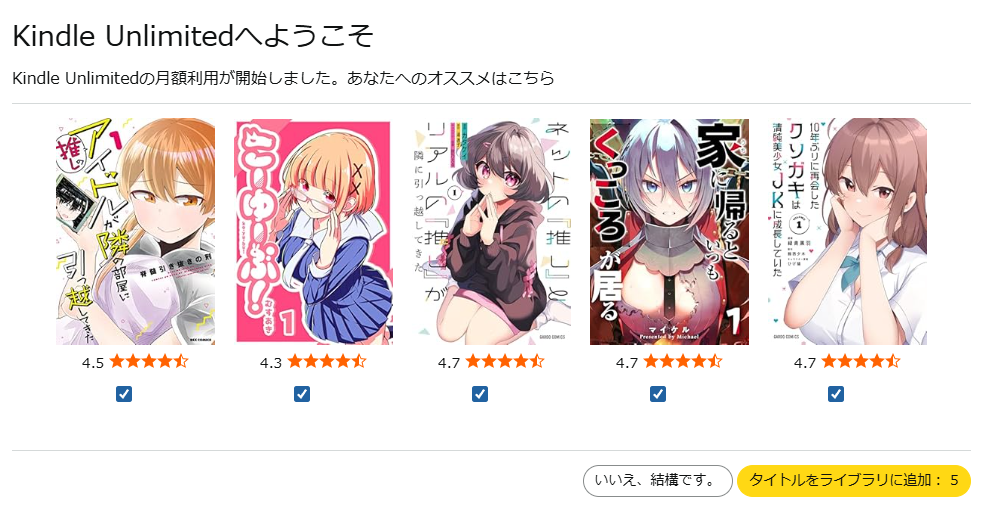The height and width of the screenshot is (508, 988).
Task: Open 家に帰るといつもくっころが居る cover
Action: (669, 232)
